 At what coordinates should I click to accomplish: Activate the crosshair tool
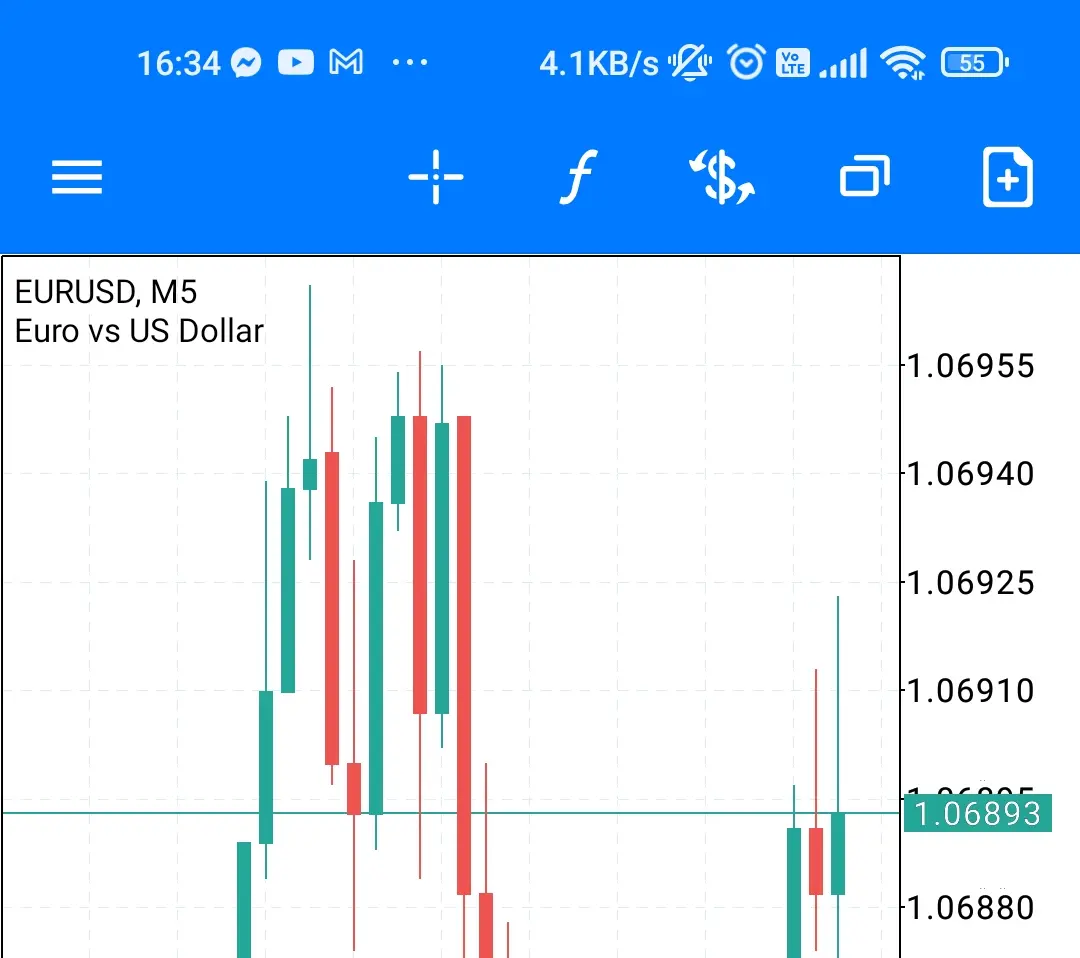click(x=436, y=178)
